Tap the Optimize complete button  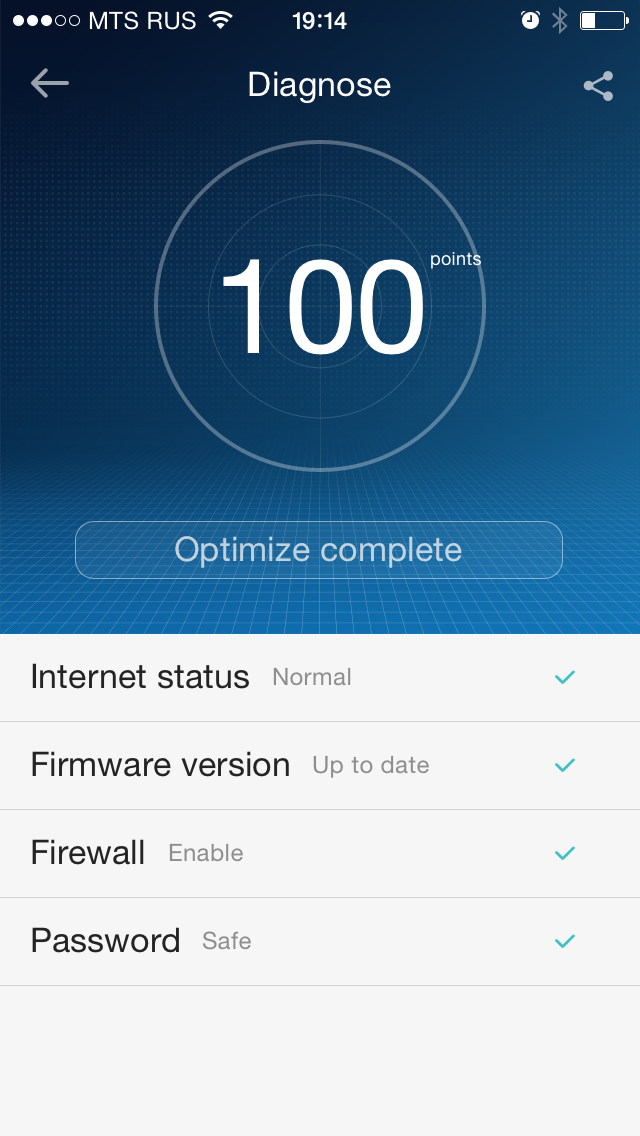(319, 550)
